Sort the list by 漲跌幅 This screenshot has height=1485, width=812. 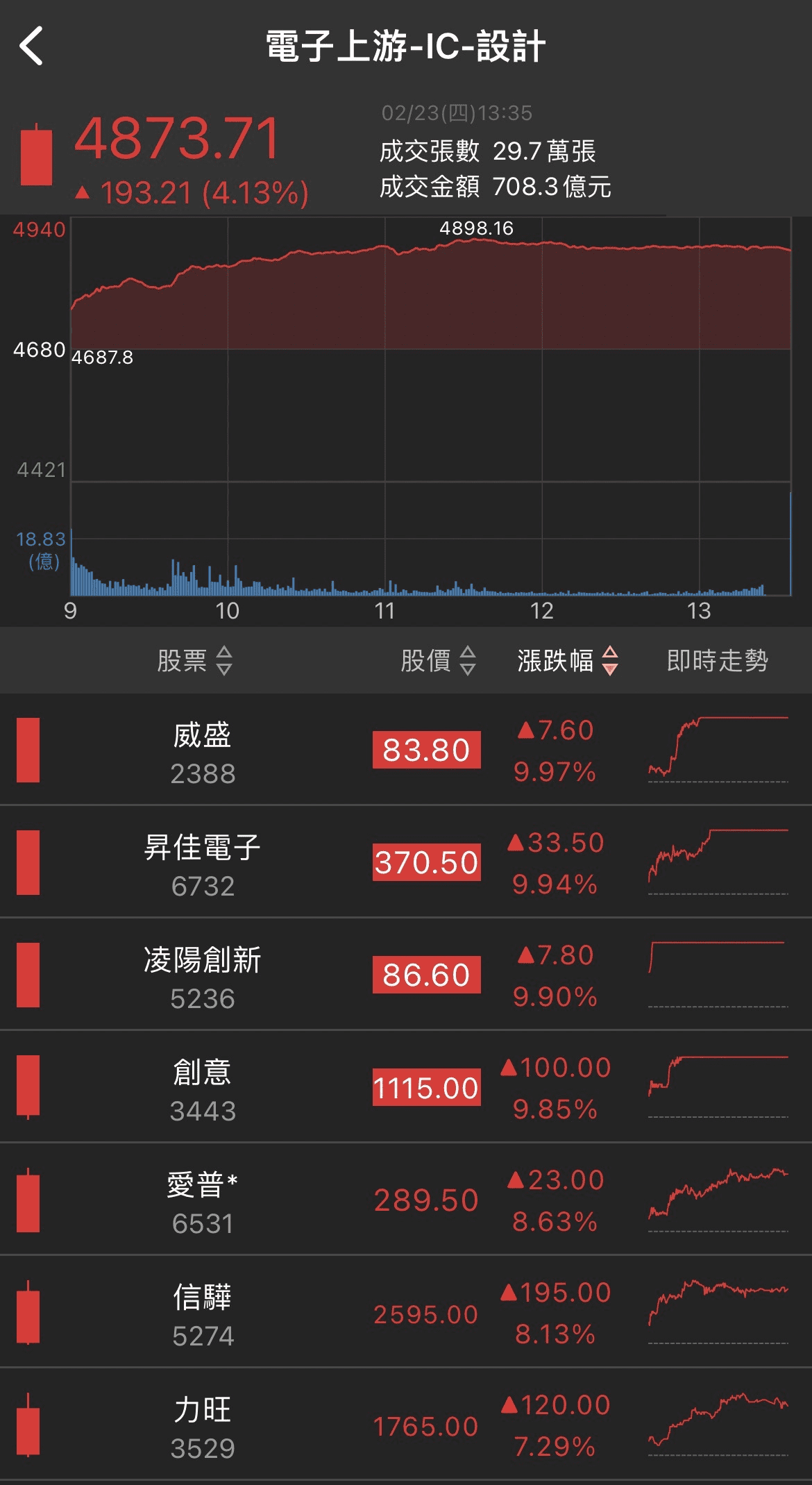pos(568,660)
